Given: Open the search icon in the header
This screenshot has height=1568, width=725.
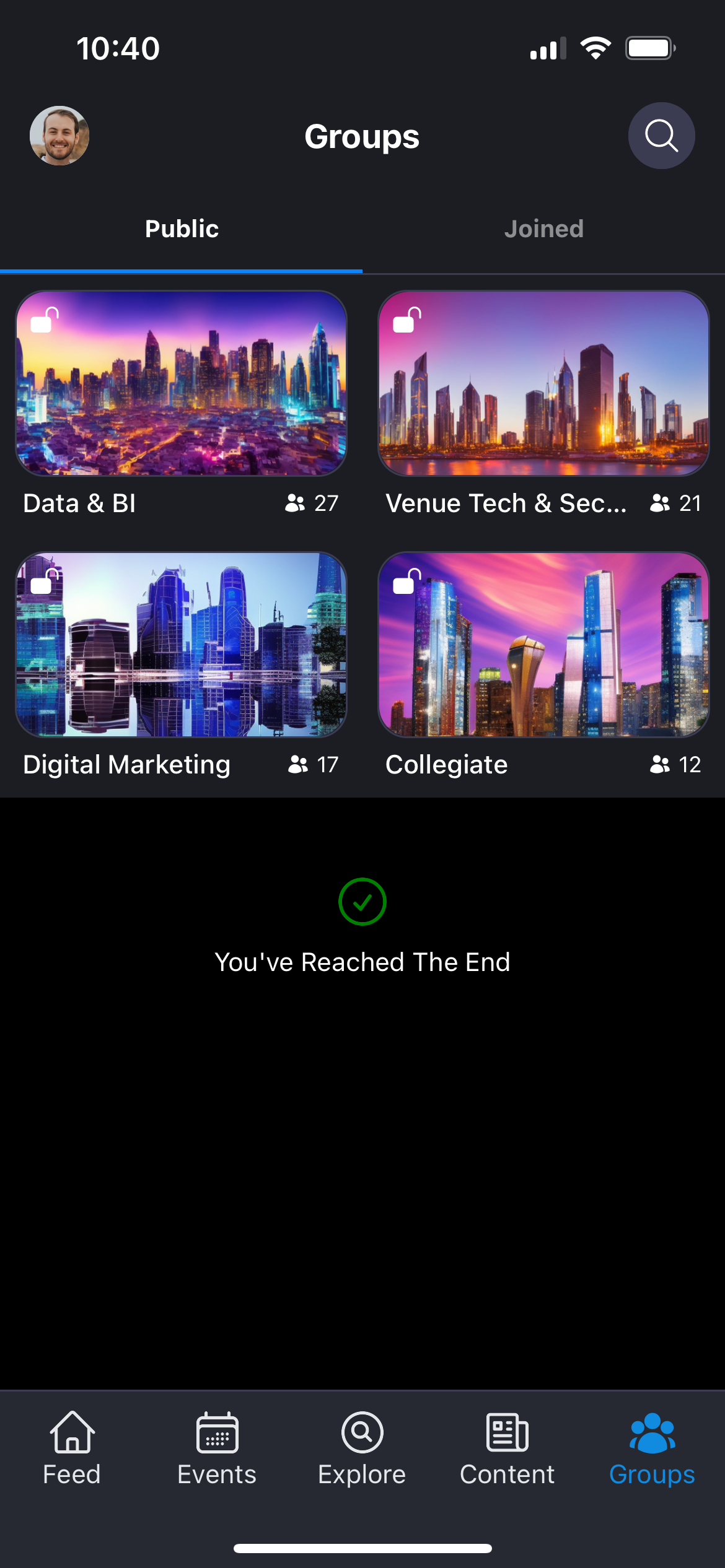Looking at the screenshot, I should pyautogui.click(x=661, y=136).
